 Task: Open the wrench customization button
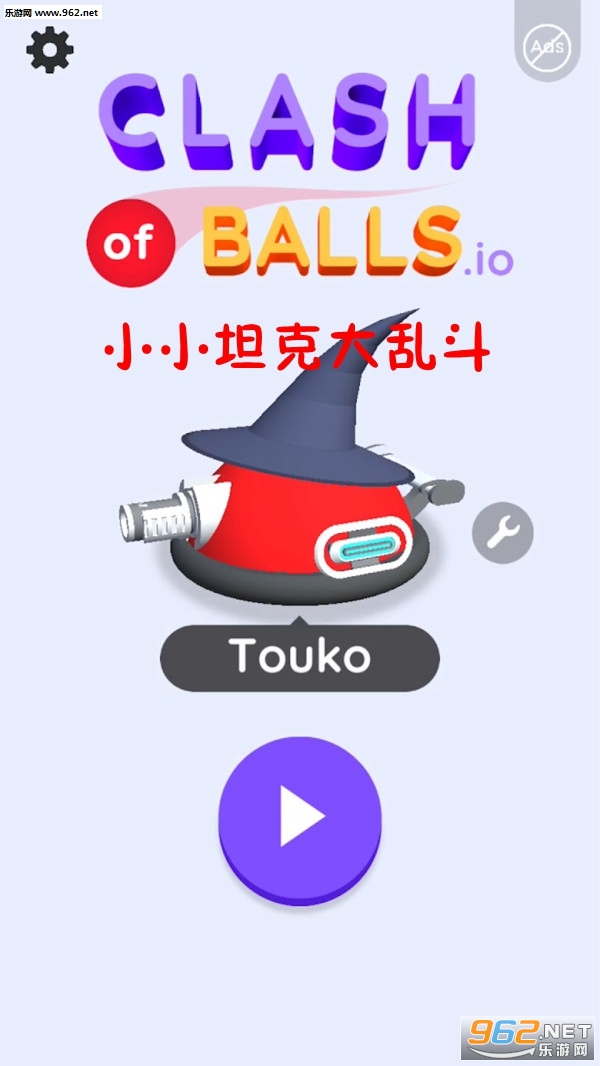tap(503, 533)
